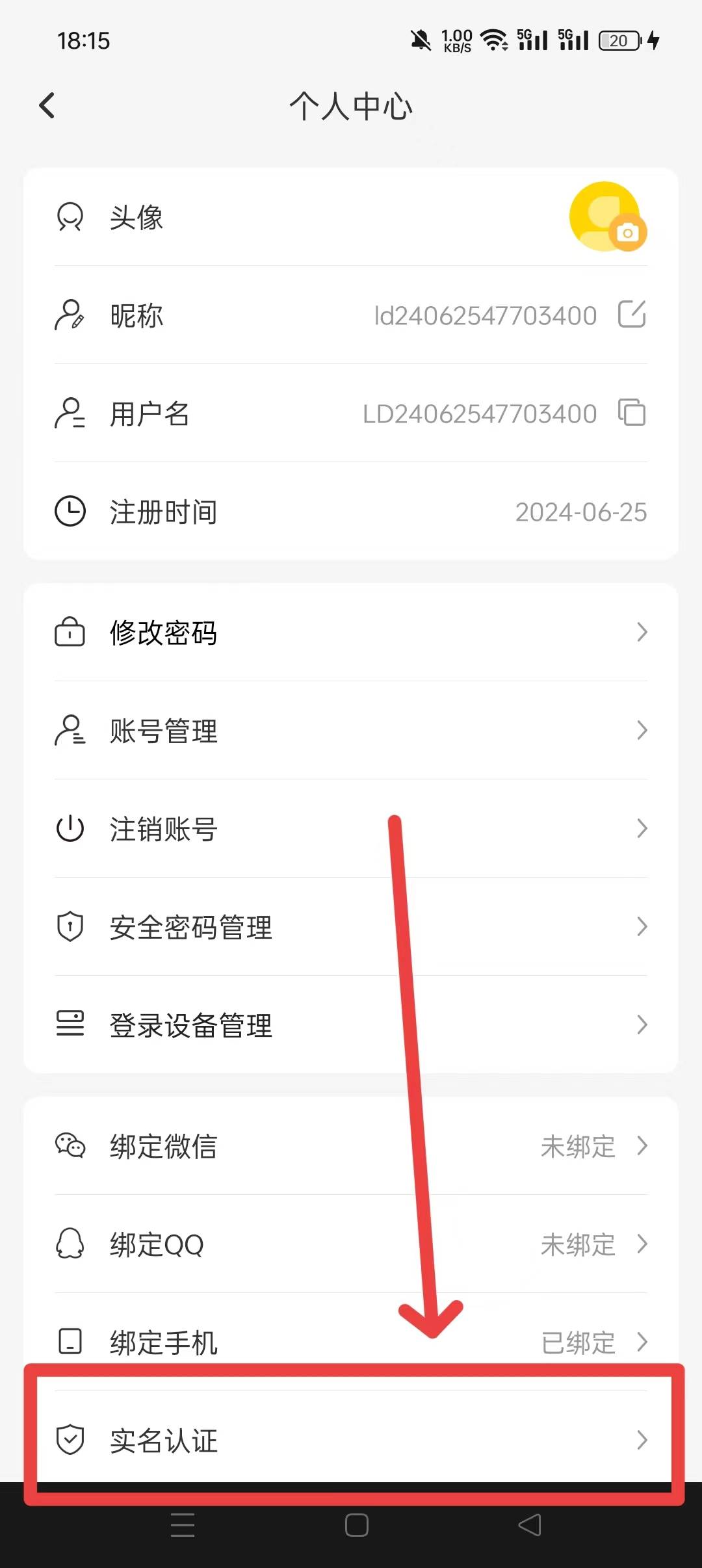Go back from 个人中心 page
Viewport: 702px width, 1568px height.
pyautogui.click(x=47, y=105)
